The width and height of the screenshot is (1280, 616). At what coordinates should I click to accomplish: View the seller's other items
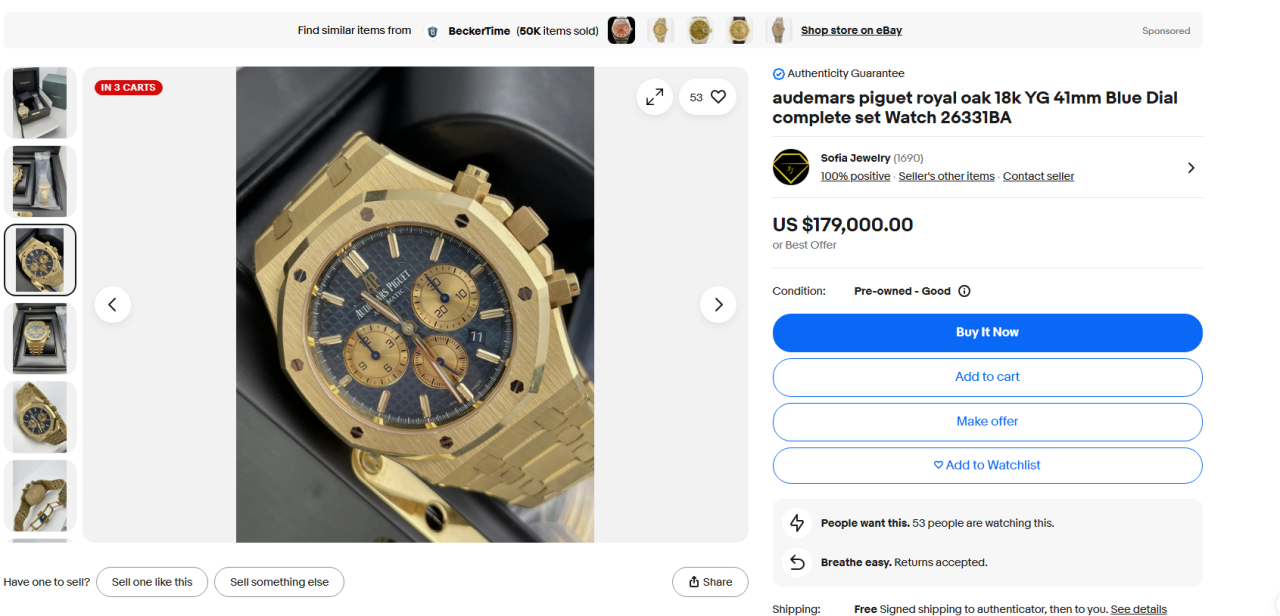pyautogui.click(x=946, y=176)
